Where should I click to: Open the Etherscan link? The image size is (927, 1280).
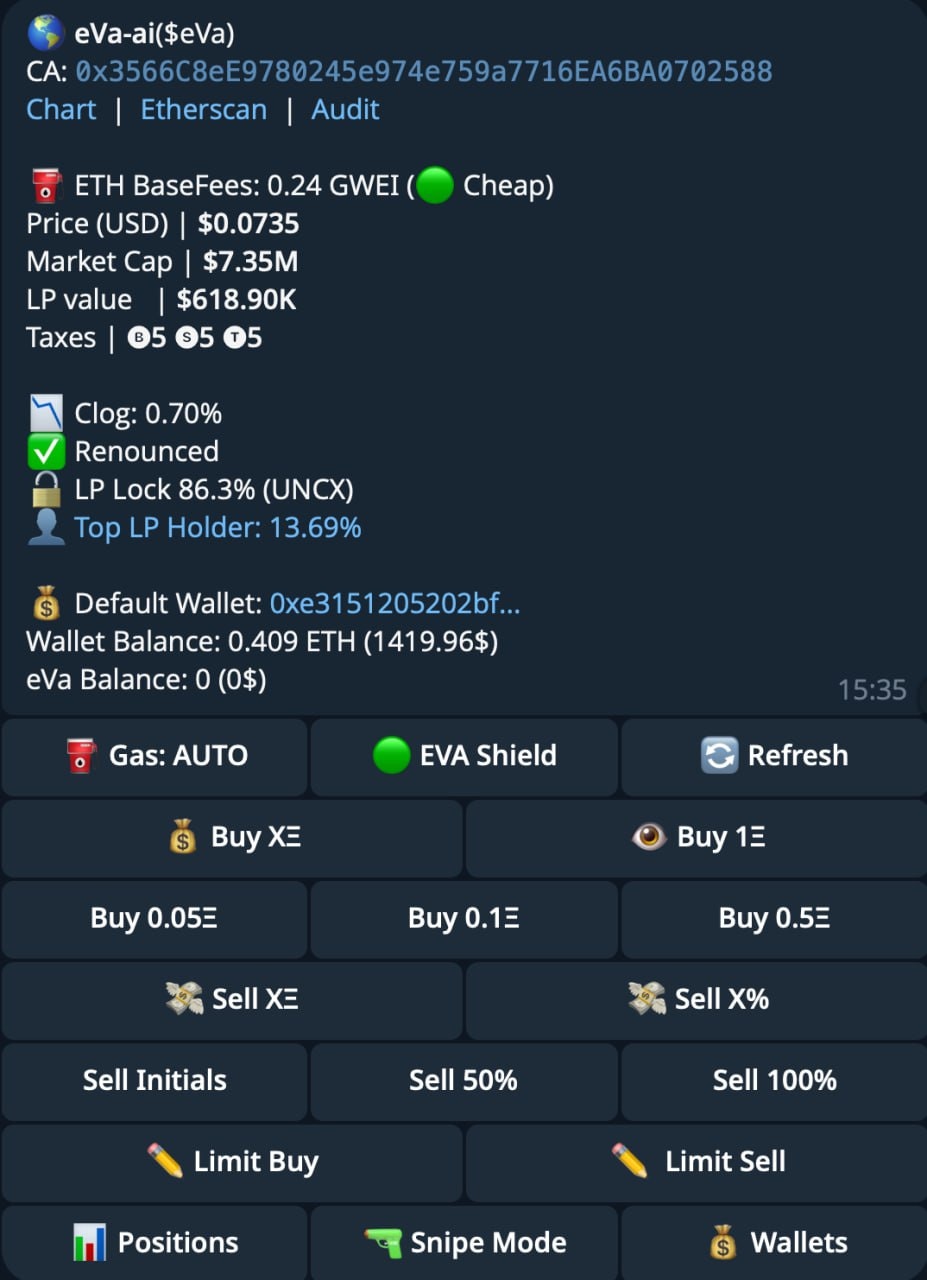tap(204, 109)
